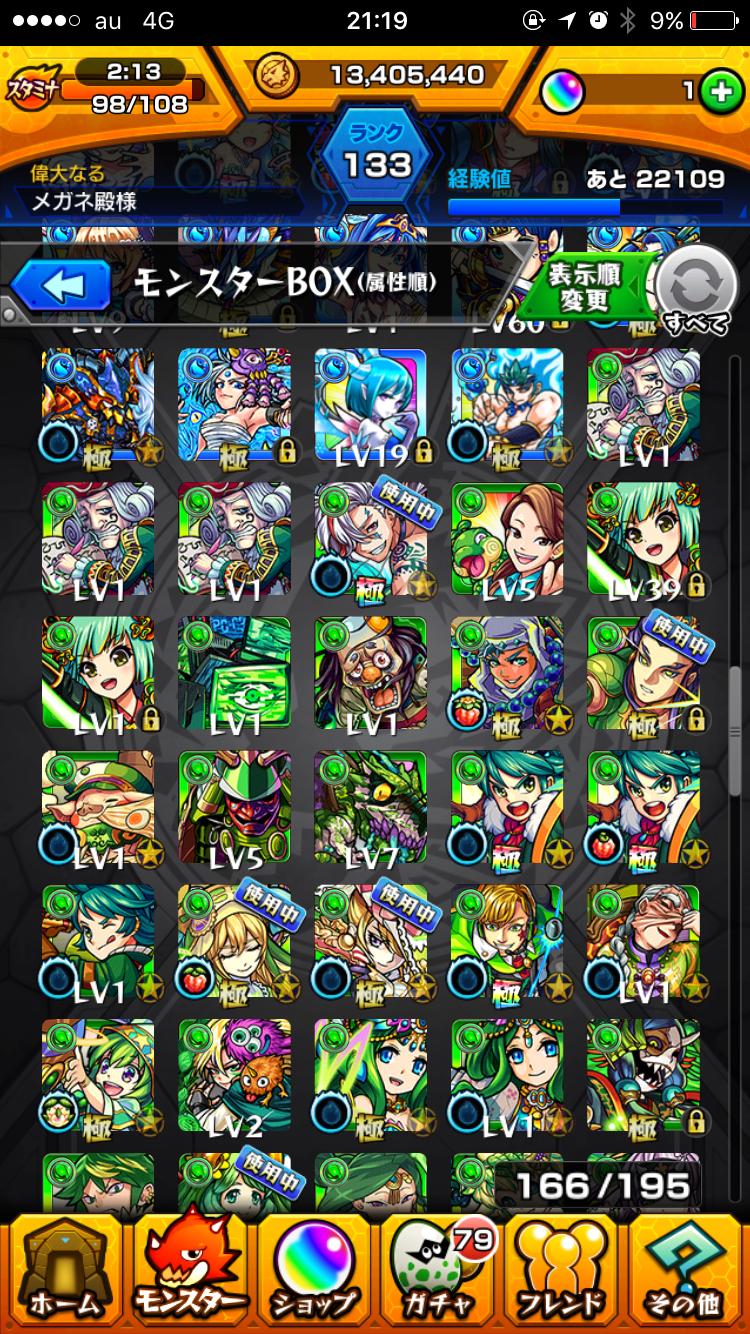This screenshot has width=750, height=1334.
Task: Open the ガチャ tab
Action: pos(438,1268)
